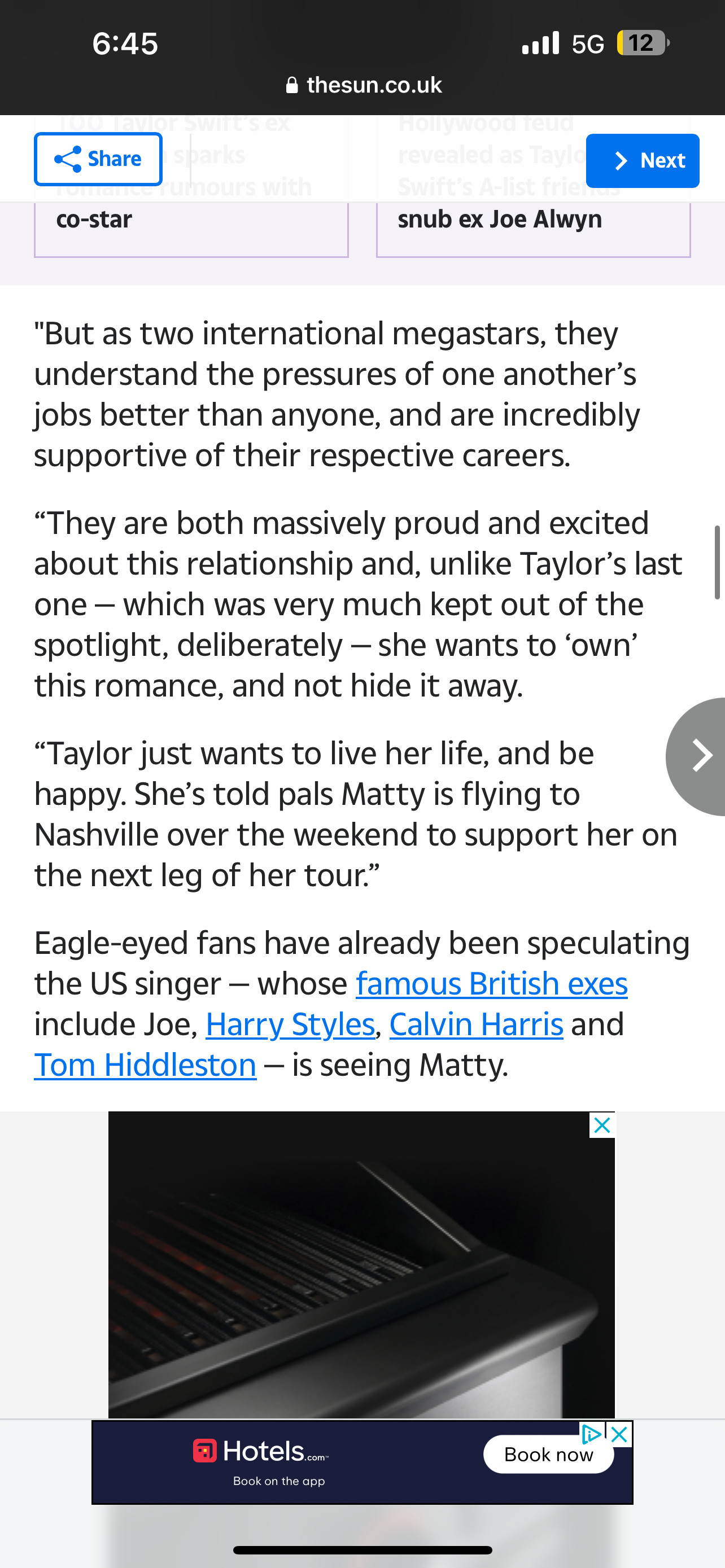The width and height of the screenshot is (725, 1568).
Task: Open the Harry Styles link
Action: [x=290, y=1025]
